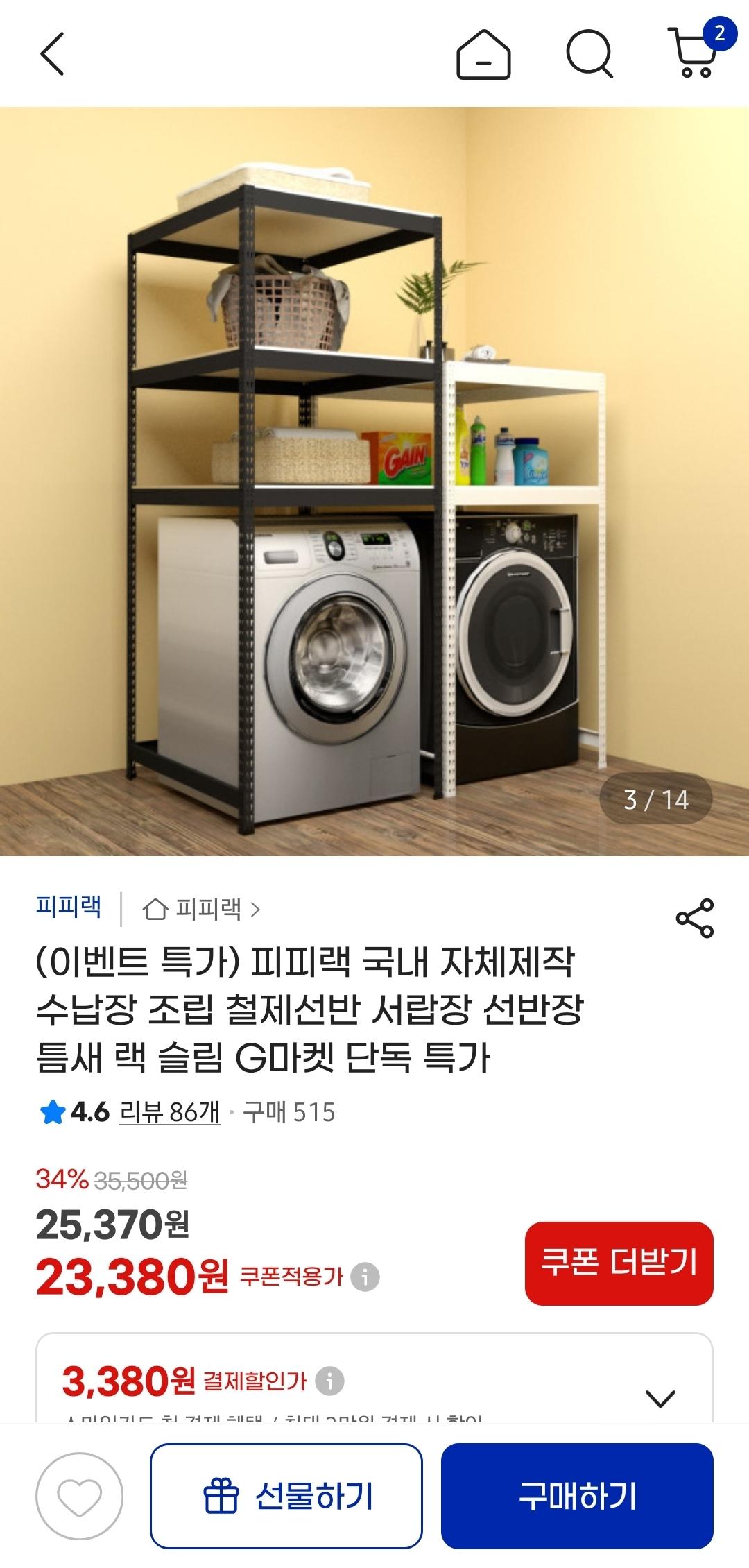
Task: Show info for 결제할인가
Action: [x=329, y=1381]
